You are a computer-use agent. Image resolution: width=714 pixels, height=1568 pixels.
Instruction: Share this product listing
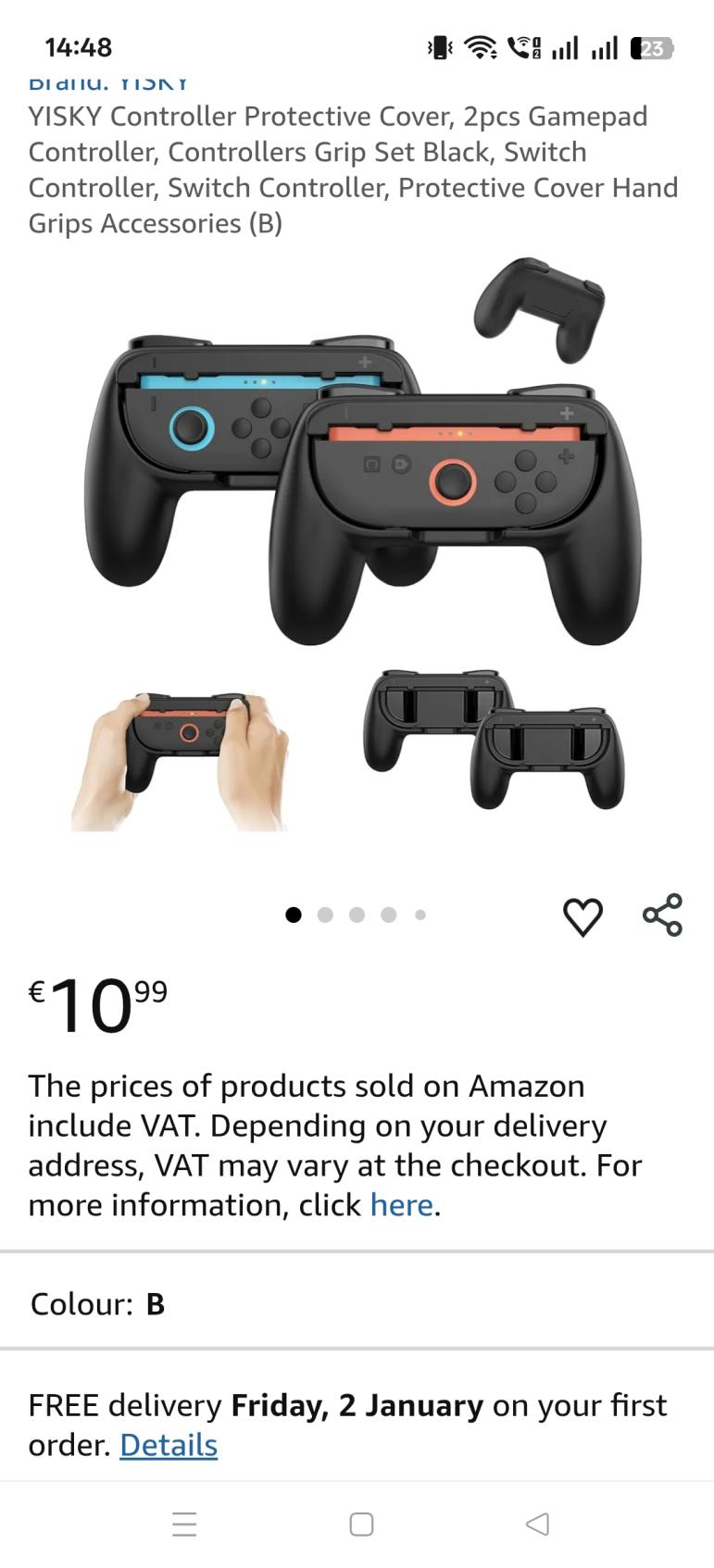tap(662, 915)
